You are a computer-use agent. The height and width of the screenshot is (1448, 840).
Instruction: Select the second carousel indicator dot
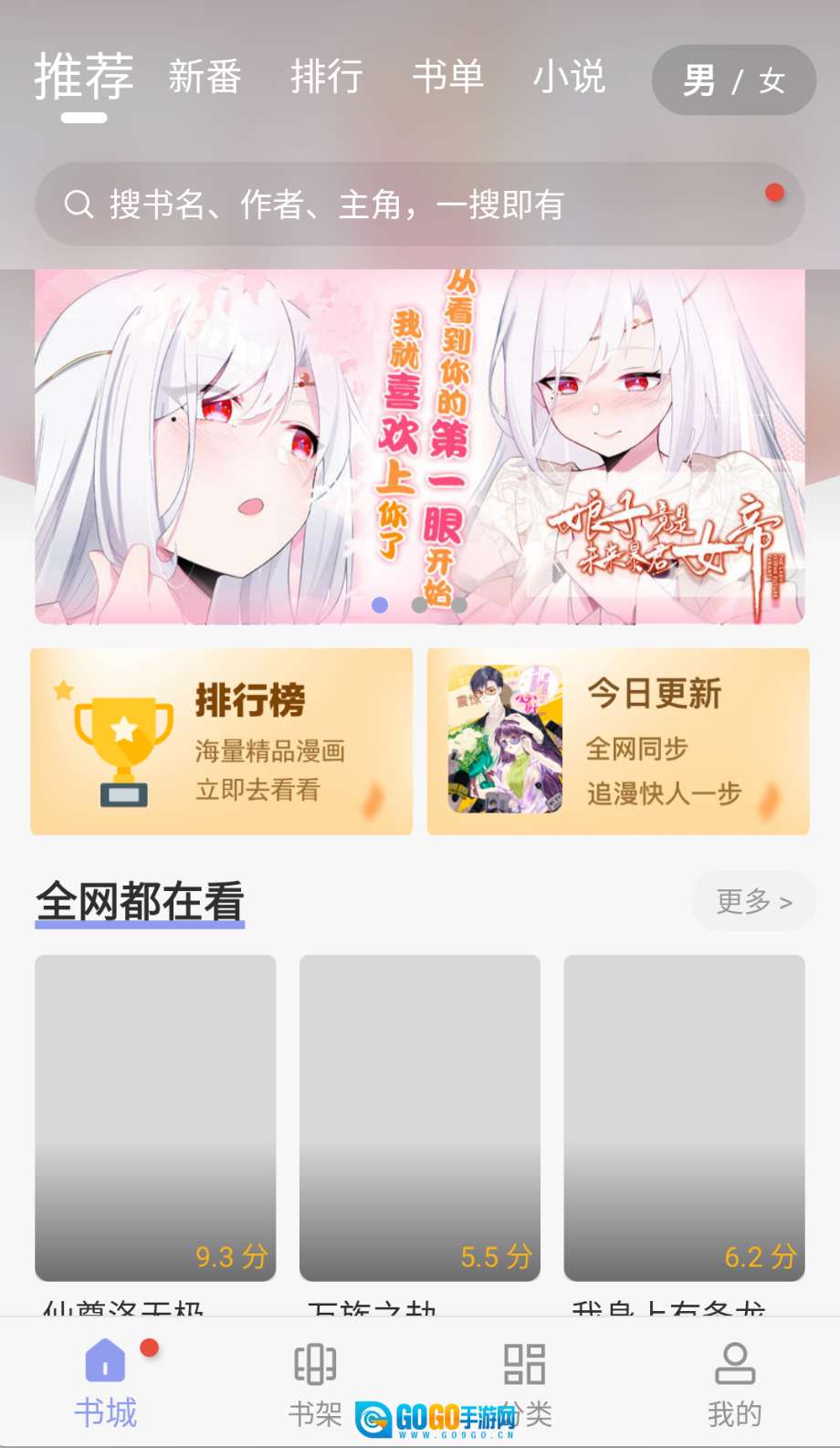(420, 605)
